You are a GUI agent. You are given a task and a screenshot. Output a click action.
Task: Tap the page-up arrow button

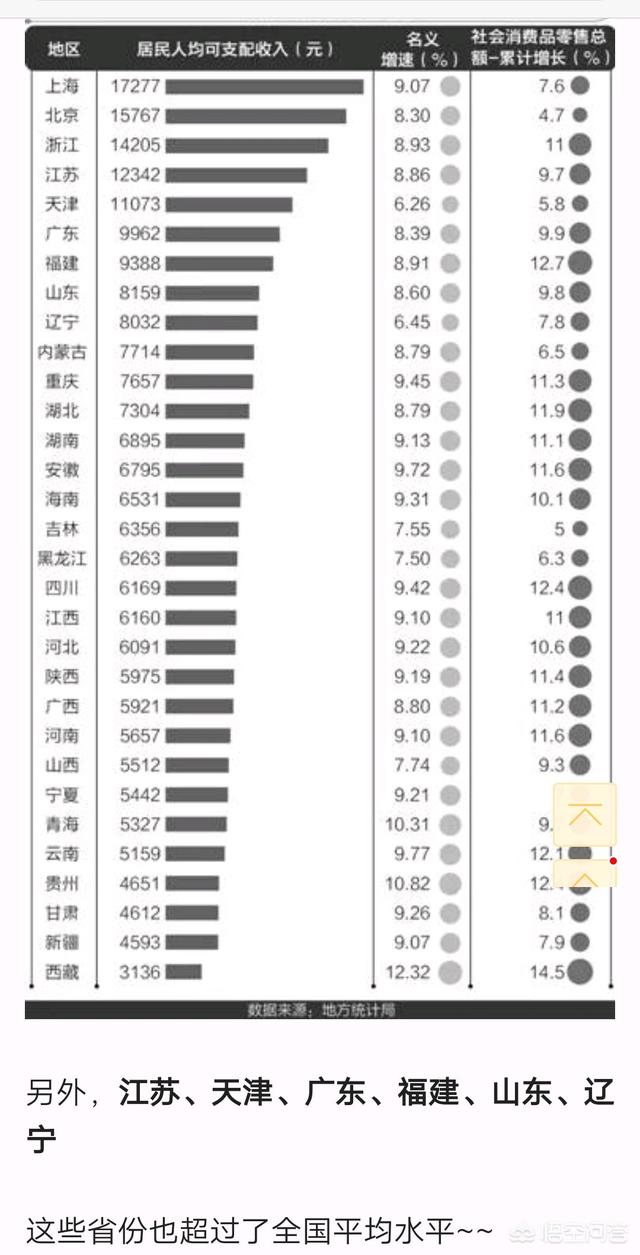[x=585, y=878]
